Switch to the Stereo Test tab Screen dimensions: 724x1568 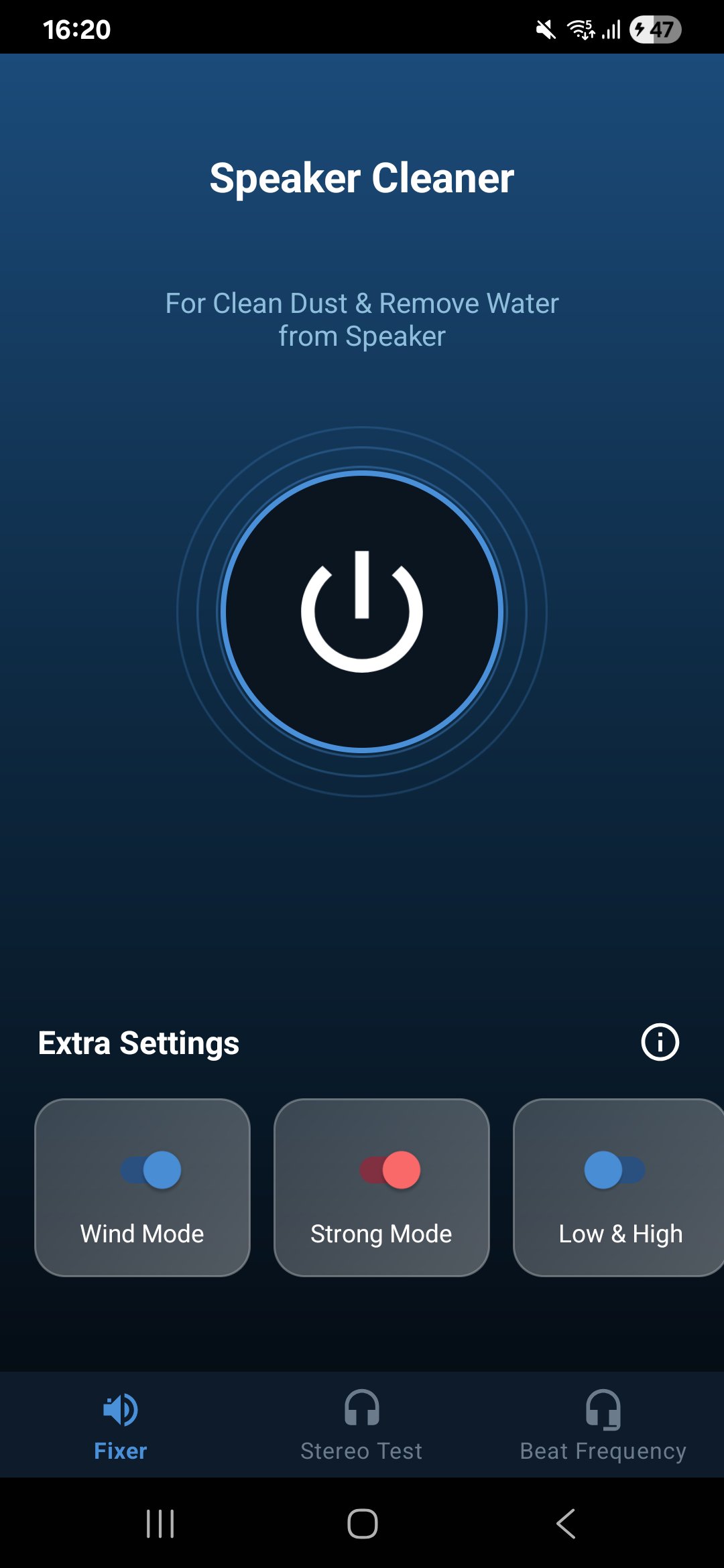(362, 1425)
